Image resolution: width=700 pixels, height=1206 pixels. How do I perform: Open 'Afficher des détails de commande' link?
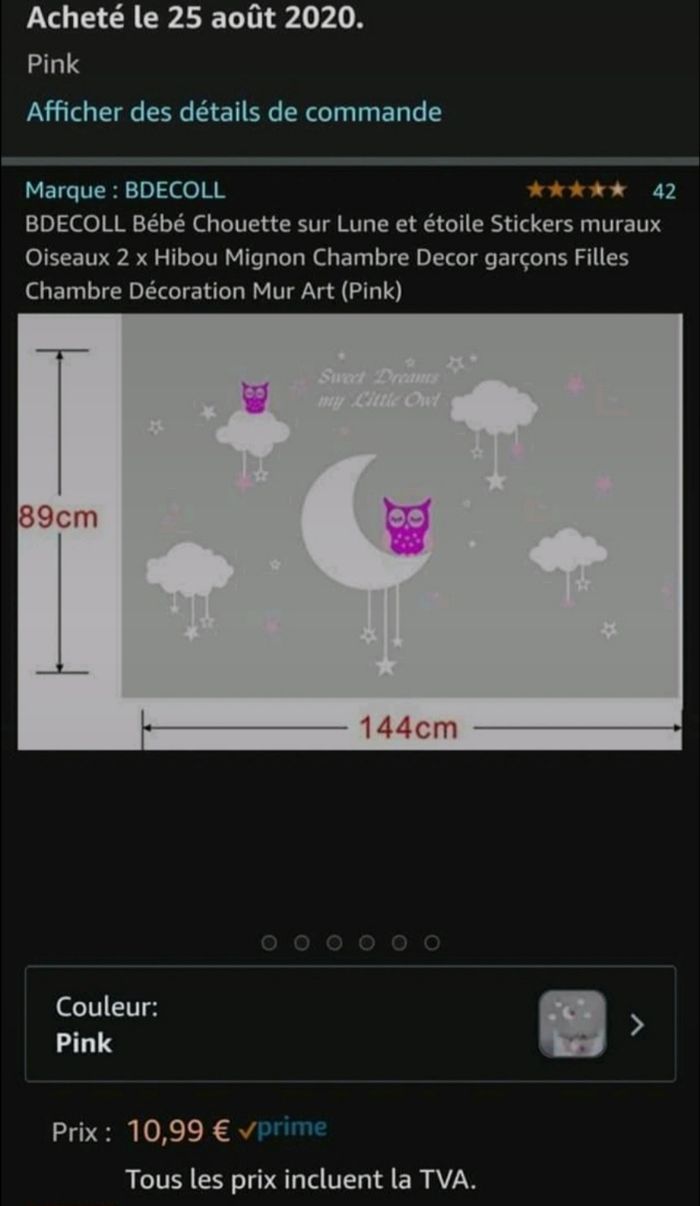[x=234, y=112]
